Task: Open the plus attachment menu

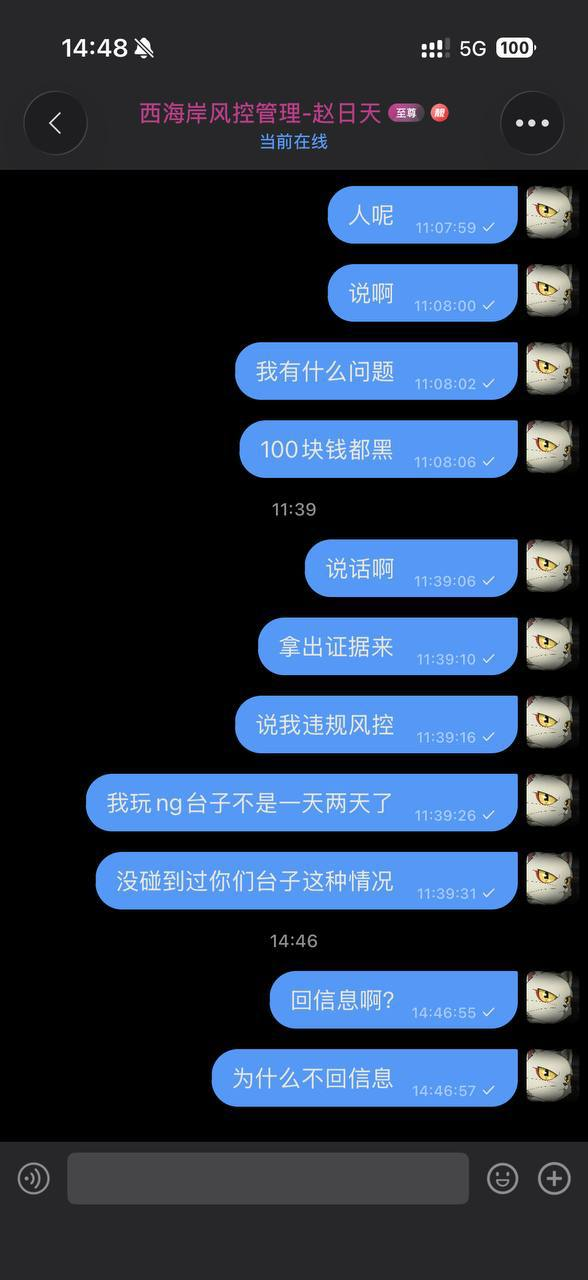Action: 554,1178
